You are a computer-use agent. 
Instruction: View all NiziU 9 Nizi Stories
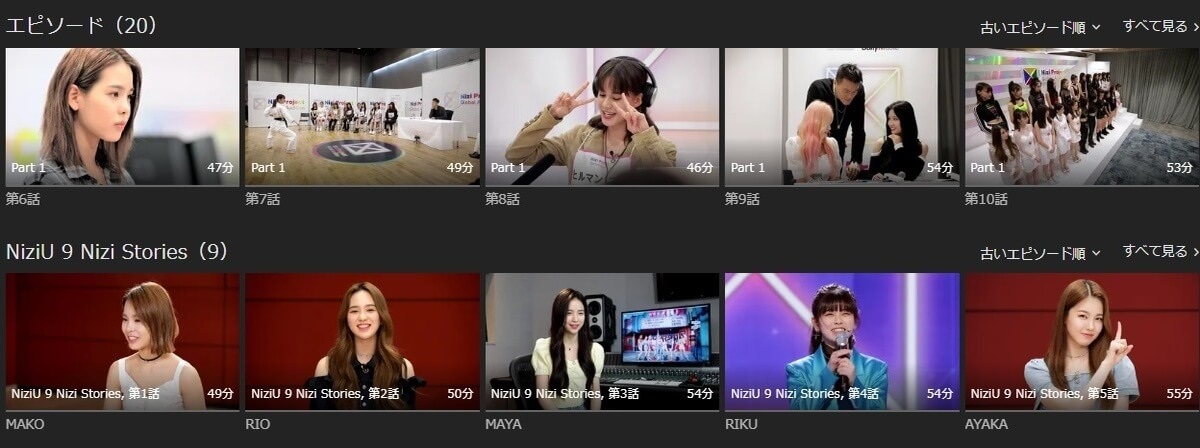[1160, 252]
